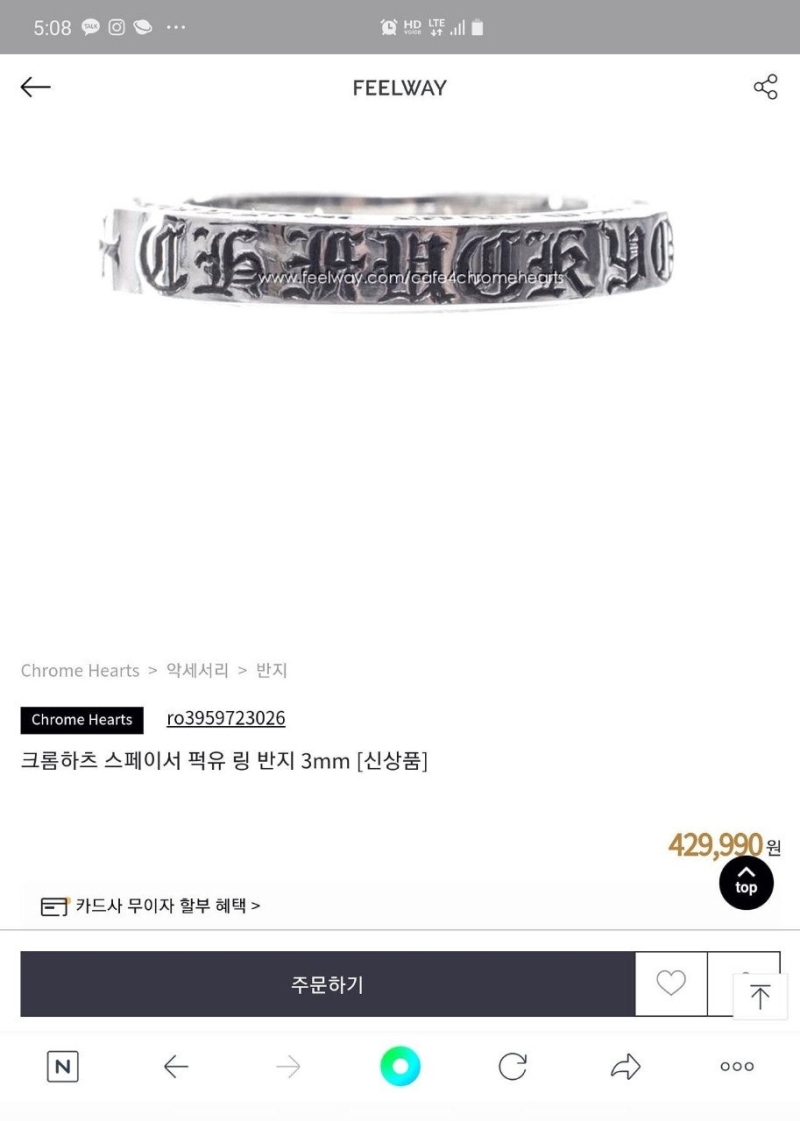Image resolution: width=800 pixels, height=1121 pixels.
Task: Open the 악세서리 breadcrumb category
Action: pyautogui.click(x=197, y=670)
